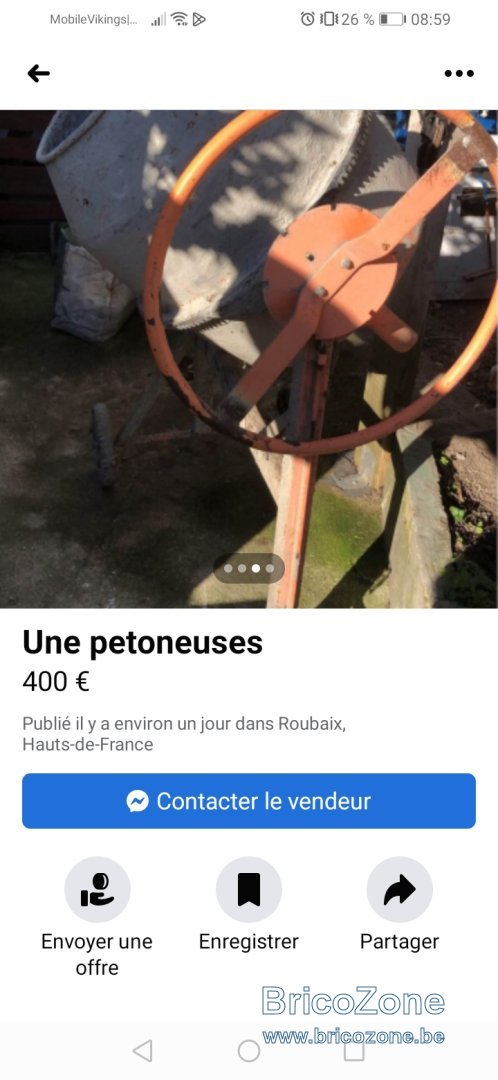Viewport: 498px width, 1080px height.
Task: Open the three-dot overflow menu
Action: pyautogui.click(x=459, y=74)
